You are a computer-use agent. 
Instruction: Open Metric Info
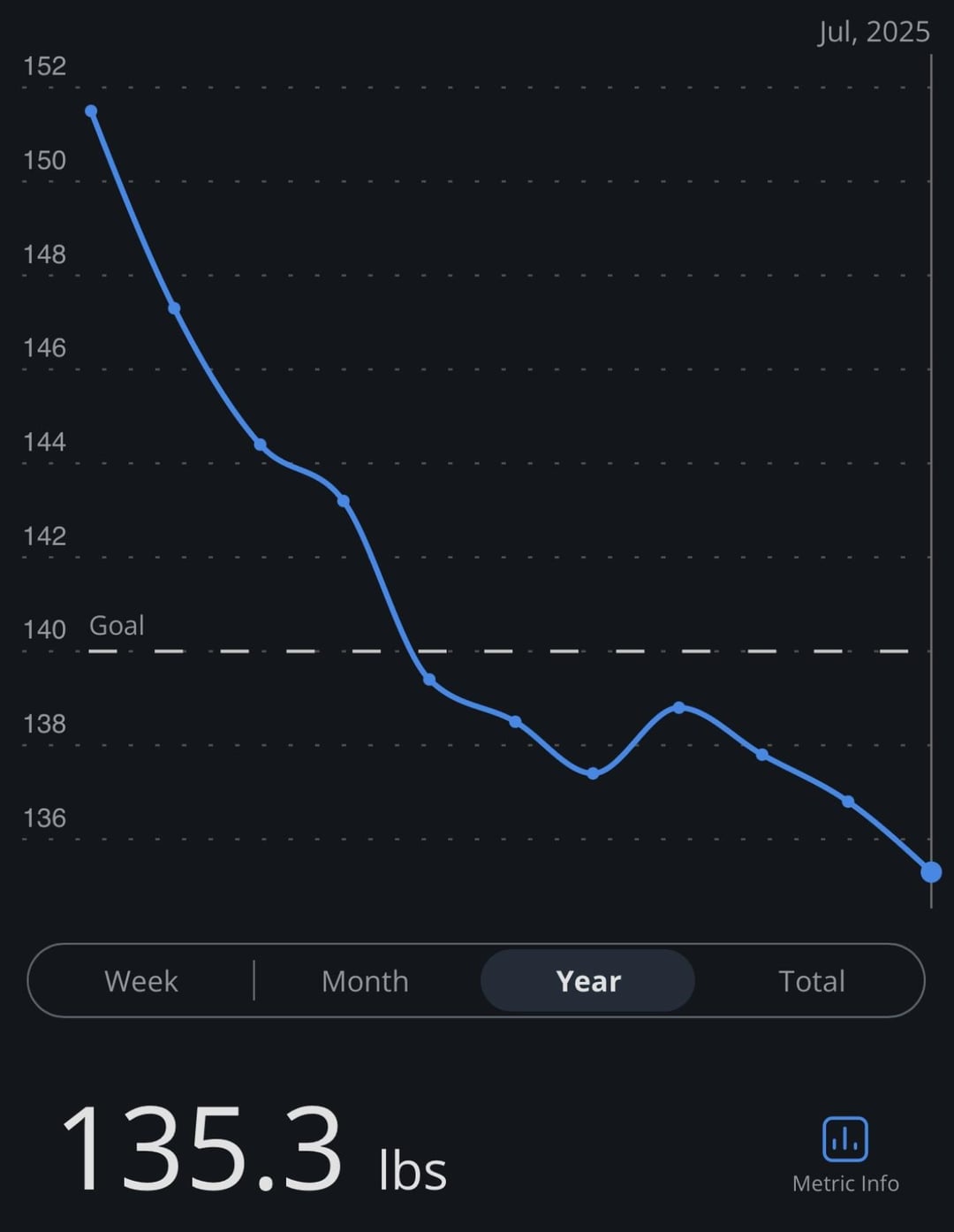tap(845, 1153)
